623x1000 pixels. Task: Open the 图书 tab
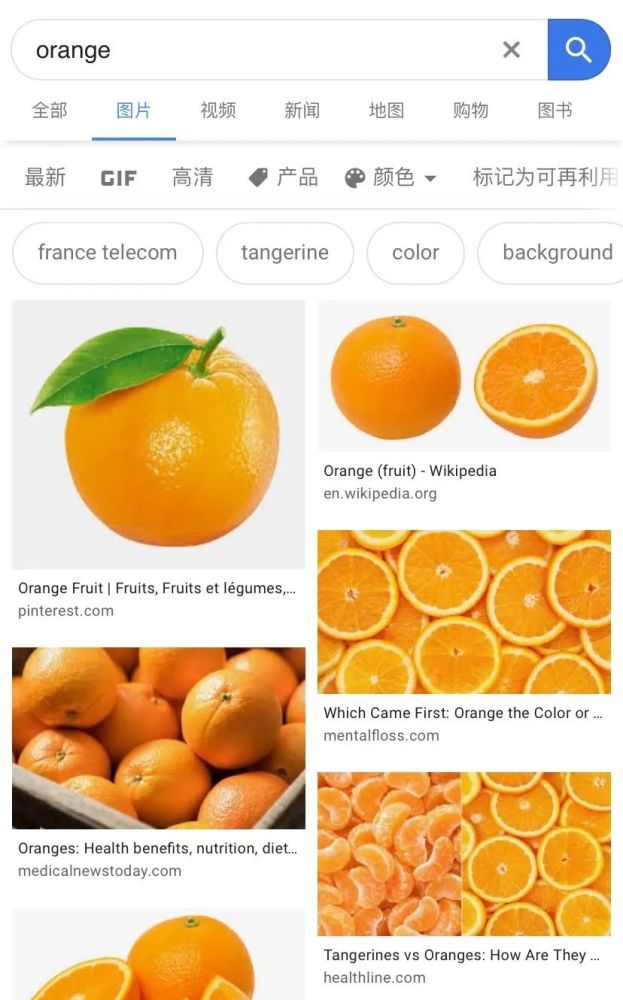tap(554, 110)
